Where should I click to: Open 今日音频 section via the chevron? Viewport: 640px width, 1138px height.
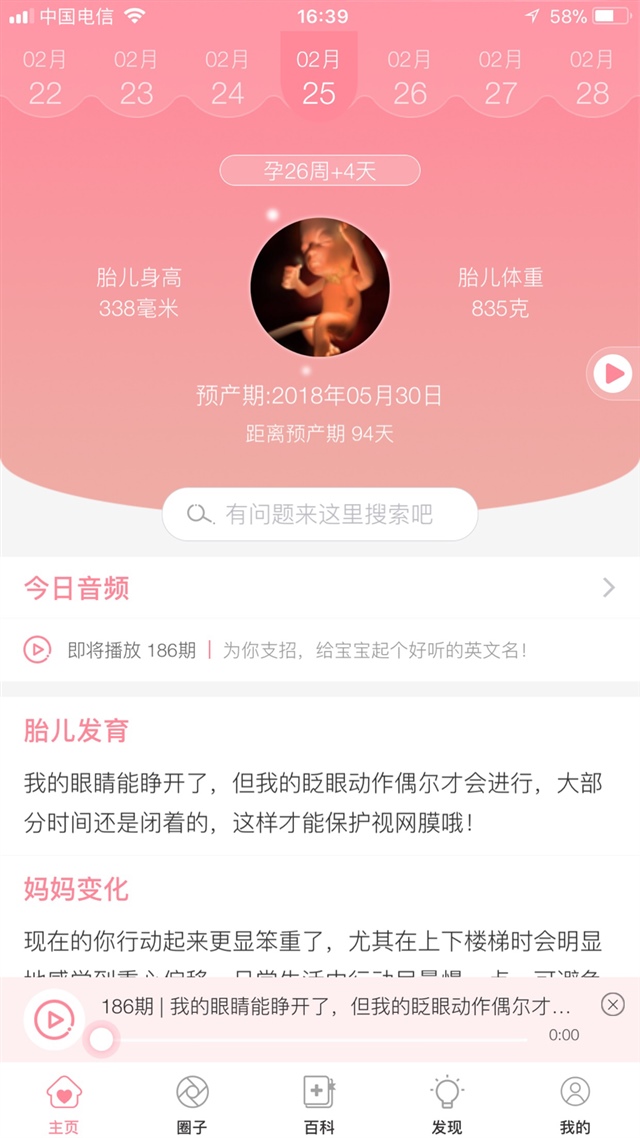coord(608,588)
